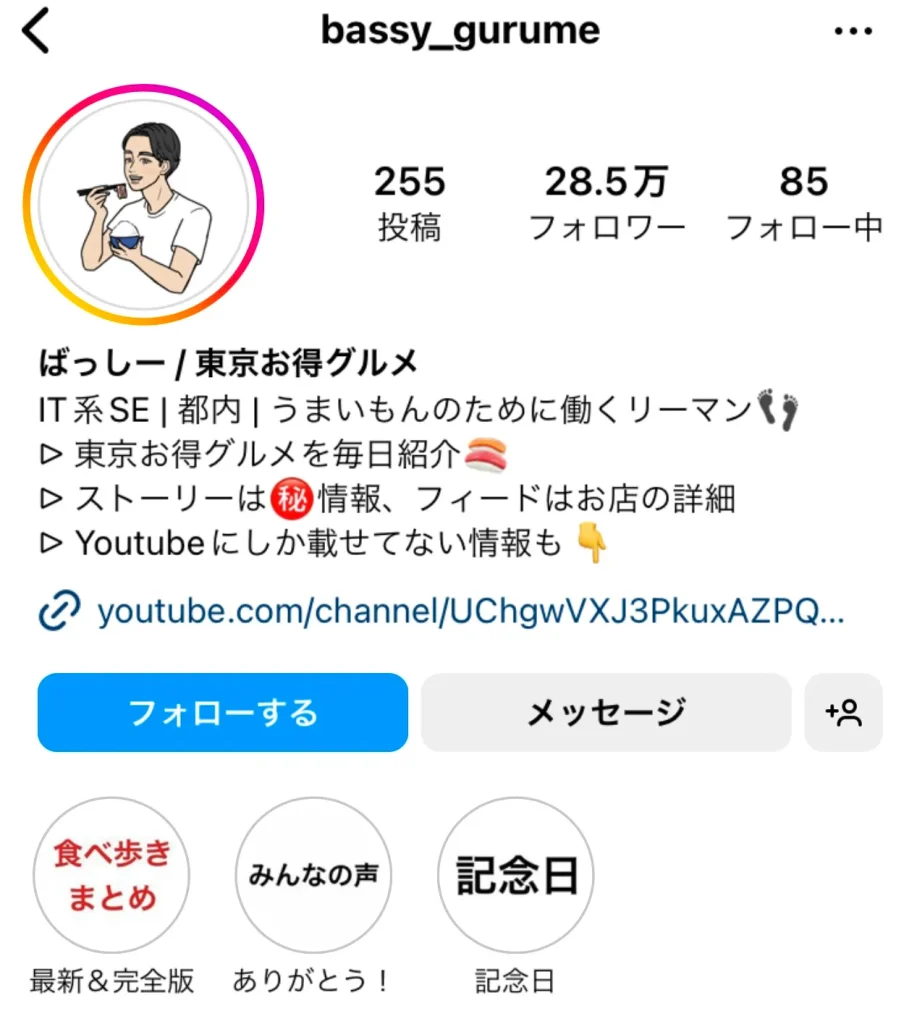This screenshot has width=917, height=1024.
Task: Open the 28.5万 followers list
Action: [606, 204]
